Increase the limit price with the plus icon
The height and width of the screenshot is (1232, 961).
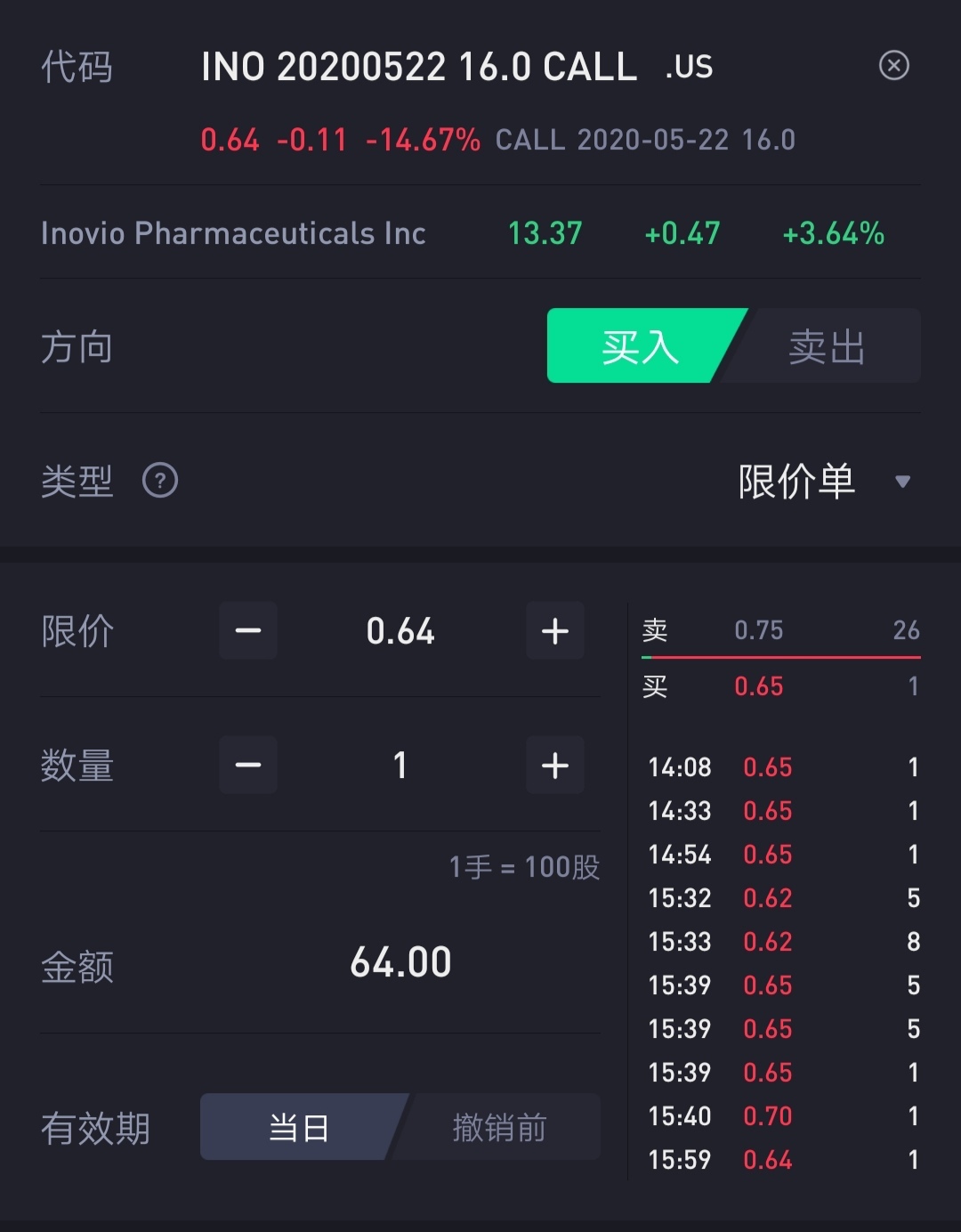click(554, 631)
